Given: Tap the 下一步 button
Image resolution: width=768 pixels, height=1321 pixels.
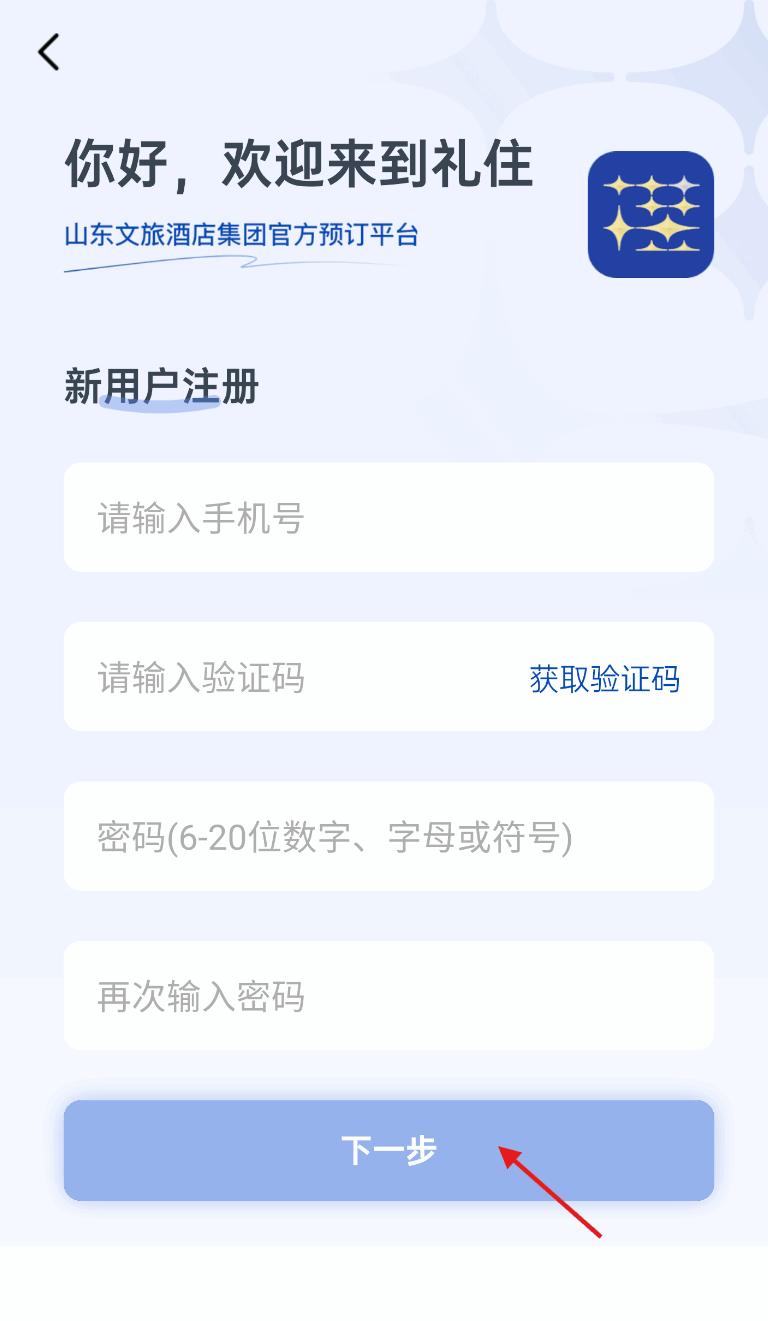Looking at the screenshot, I should [388, 1151].
